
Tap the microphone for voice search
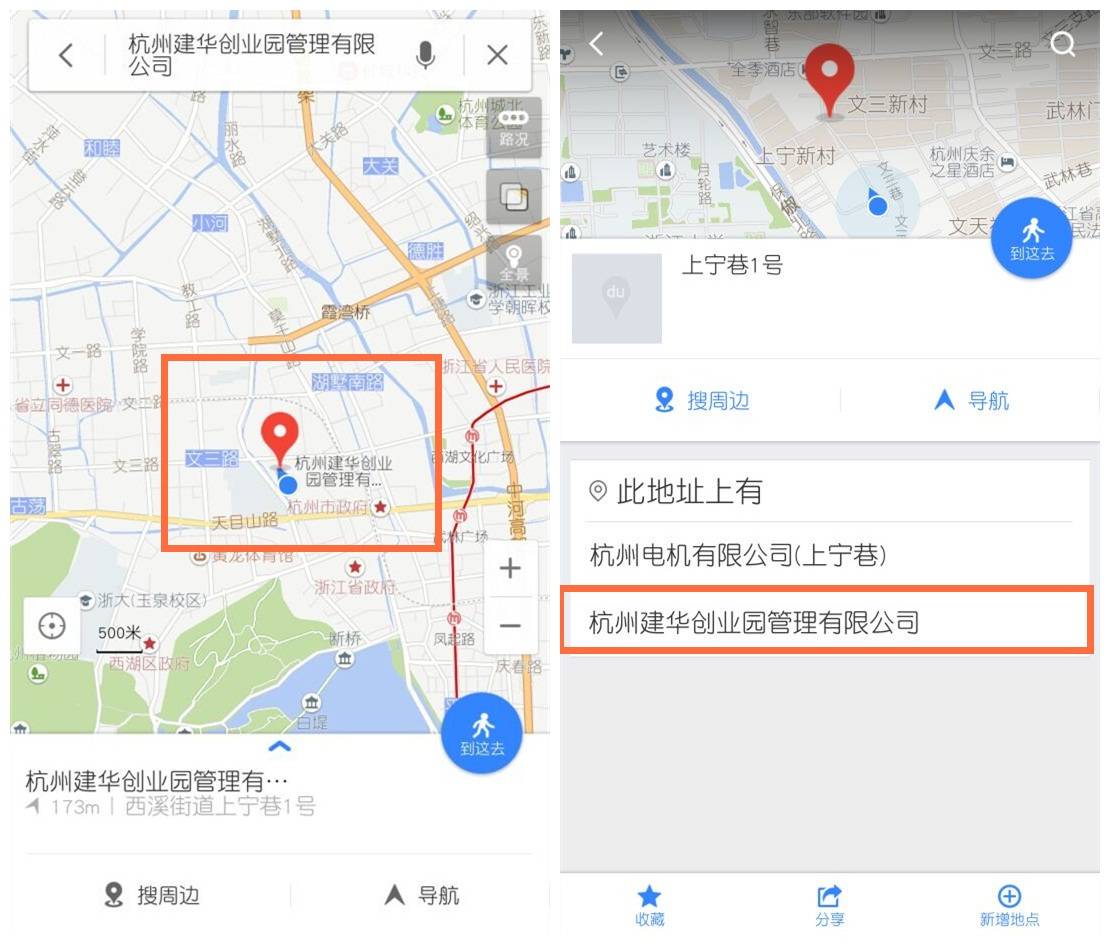tap(426, 56)
